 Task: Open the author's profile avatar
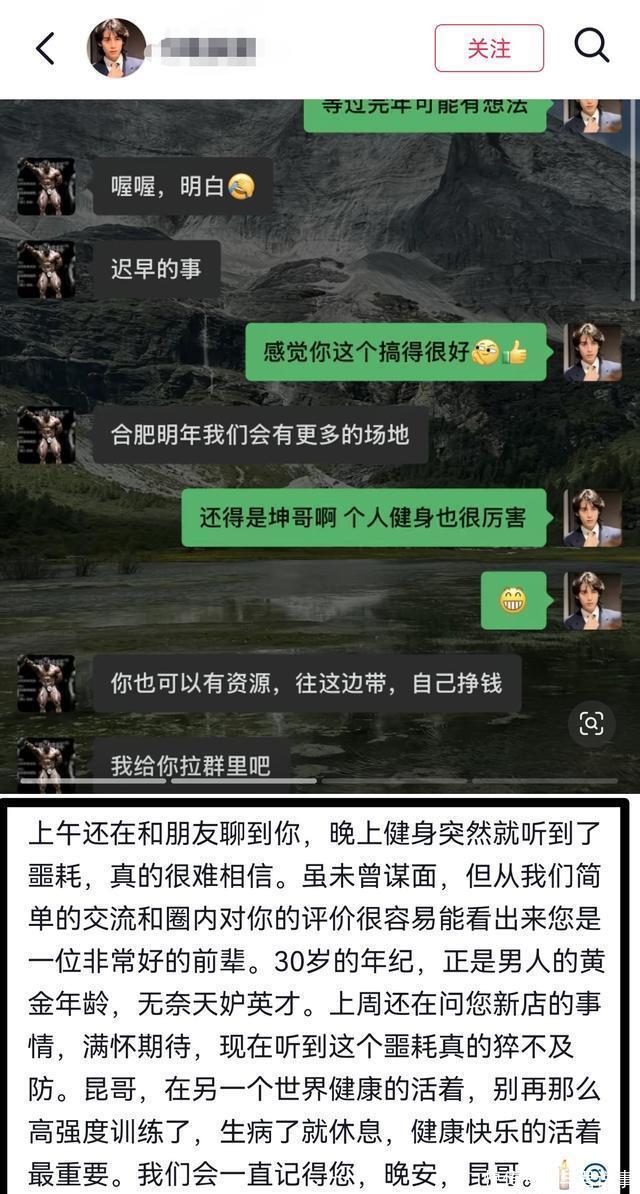tap(116, 48)
